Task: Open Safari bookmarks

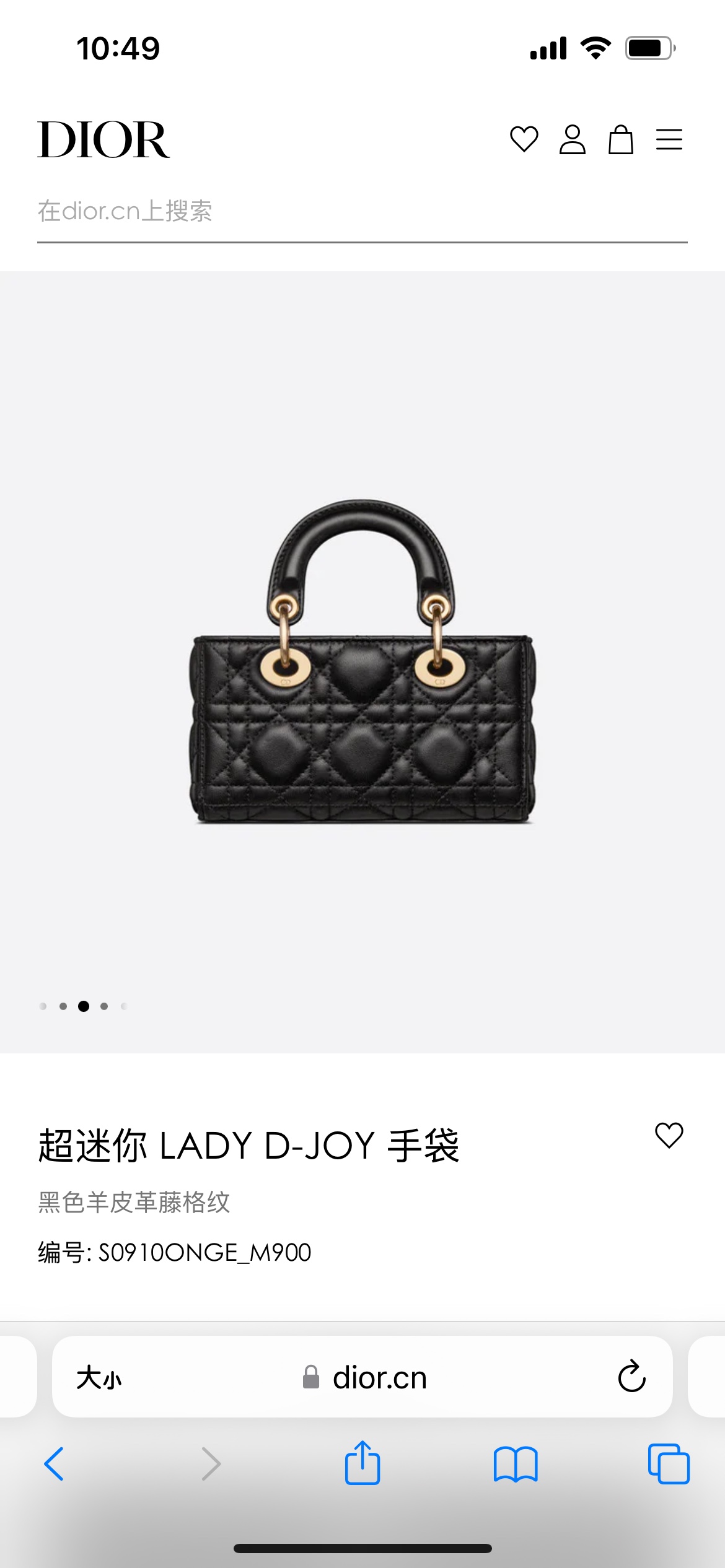Action: pos(516,1464)
